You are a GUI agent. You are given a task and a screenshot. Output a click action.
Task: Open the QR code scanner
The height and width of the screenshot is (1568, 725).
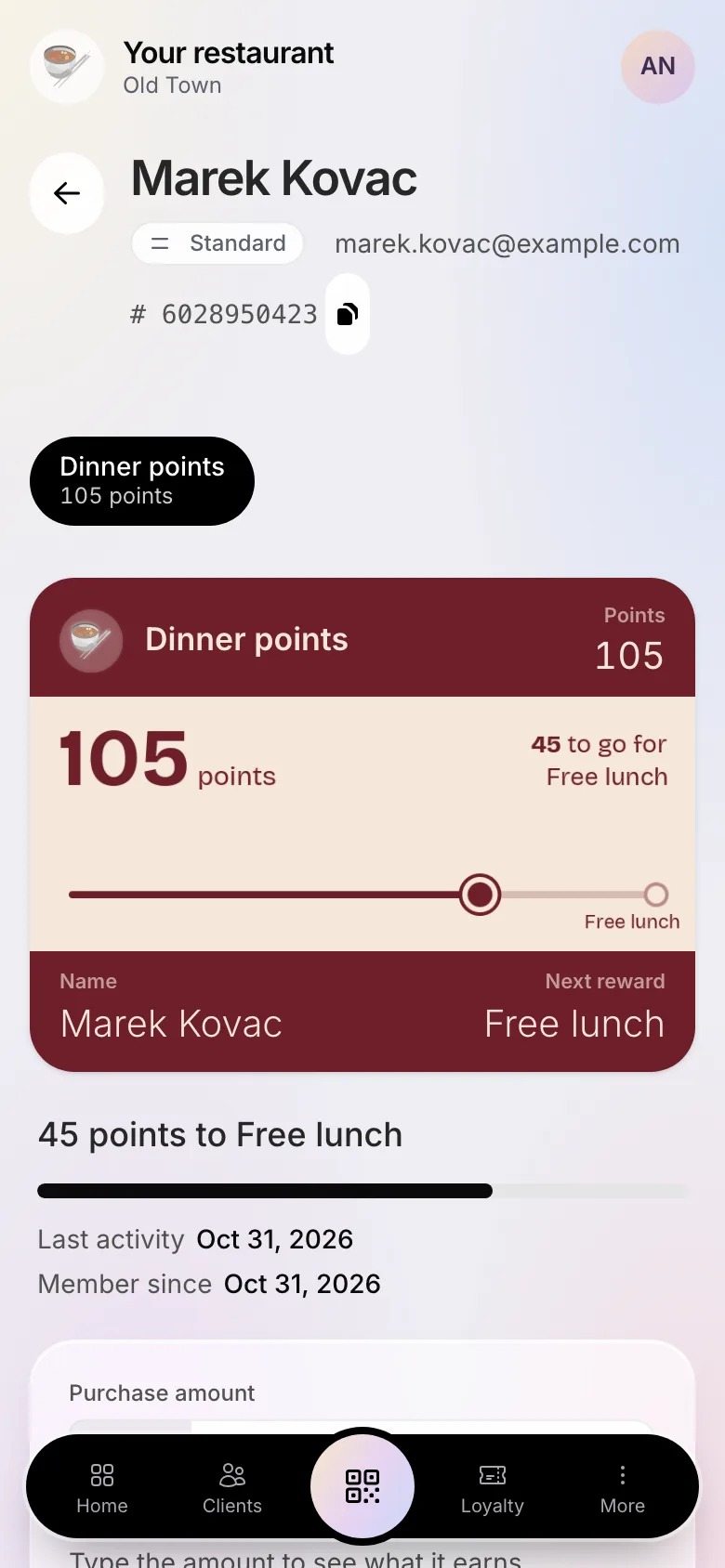pyautogui.click(x=362, y=1486)
